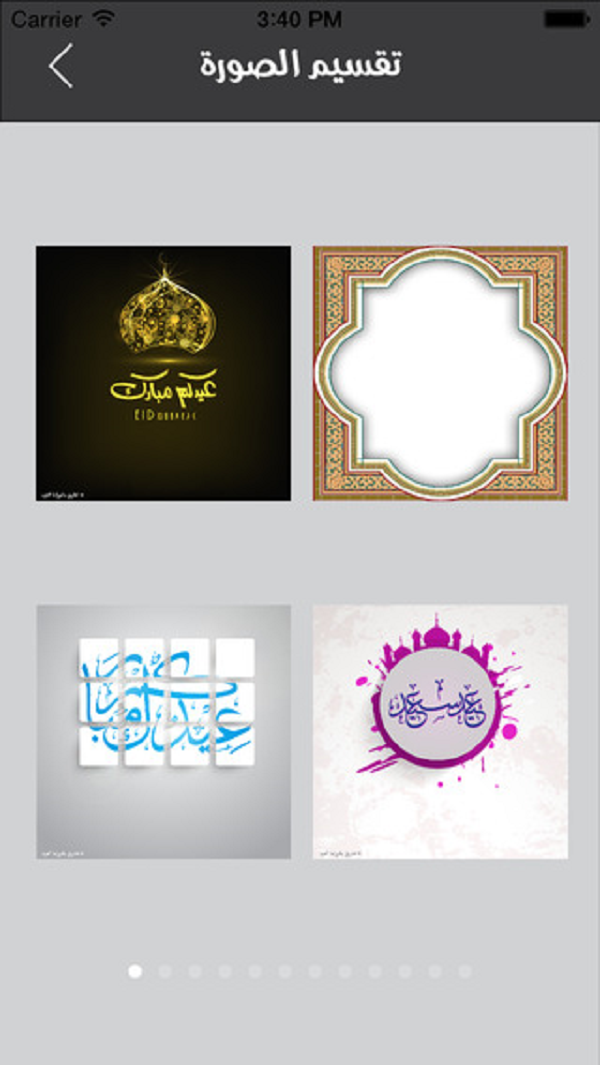Image resolution: width=600 pixels, height=1065 pixels.
Task: Open the ornate Islamic frame image
Action: click(x=440, y=374)
